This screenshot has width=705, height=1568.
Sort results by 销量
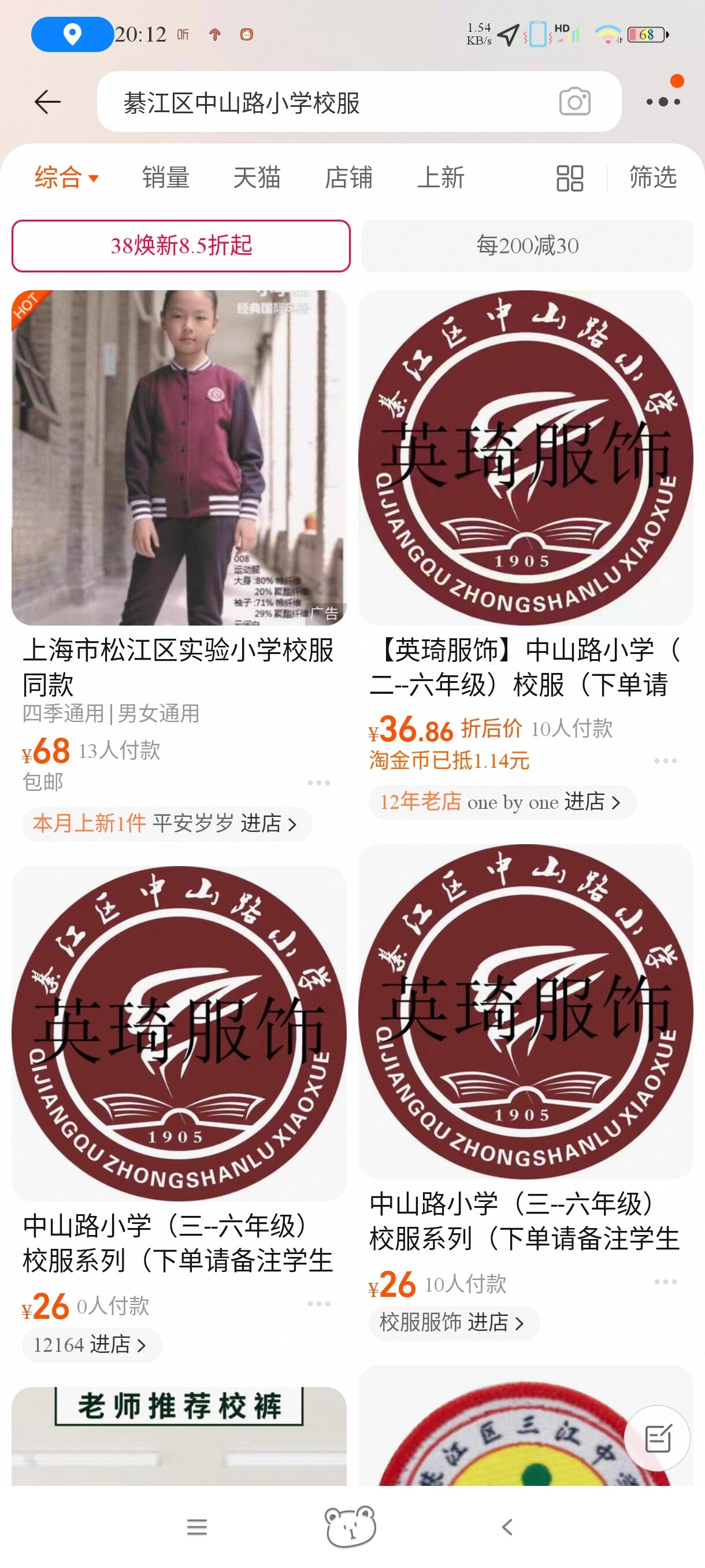pyautogui.click(x=165, y=177)
